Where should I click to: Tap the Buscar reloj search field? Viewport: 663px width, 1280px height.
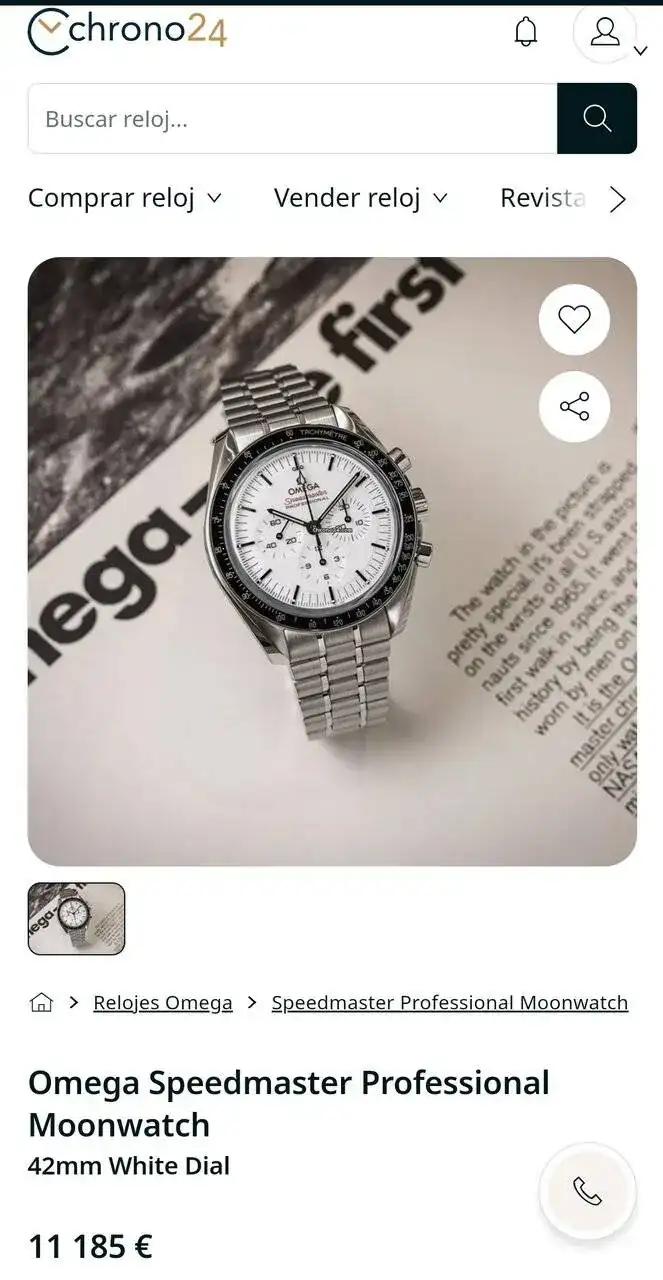click(x=292, y=119)
